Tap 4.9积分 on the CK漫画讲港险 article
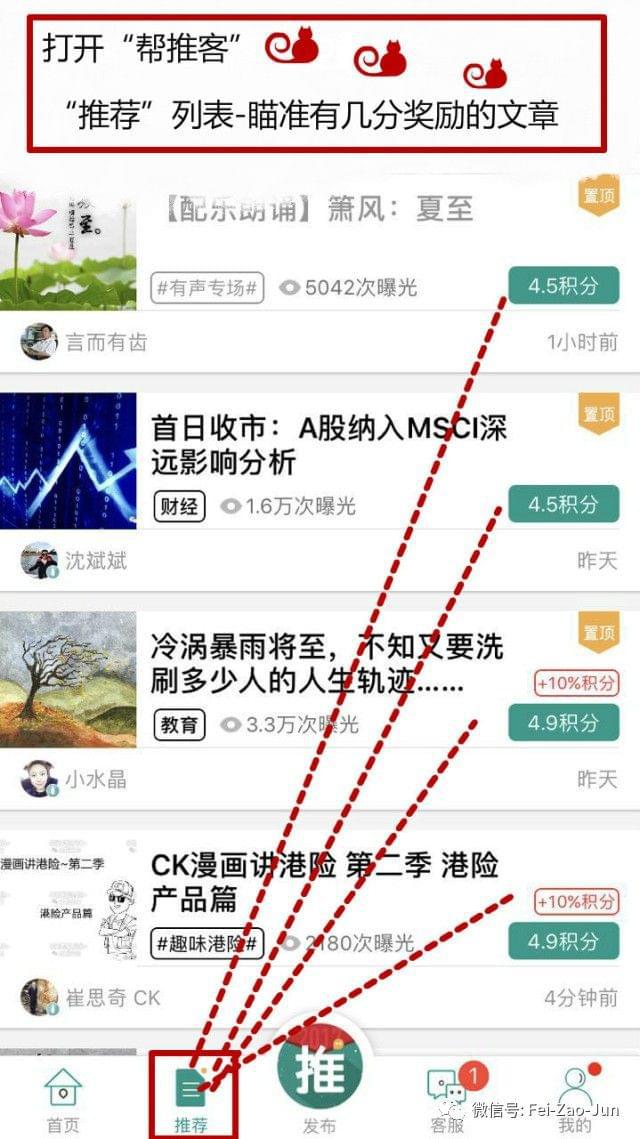Viewport: 640px width, 1139px height. point(563,941)
